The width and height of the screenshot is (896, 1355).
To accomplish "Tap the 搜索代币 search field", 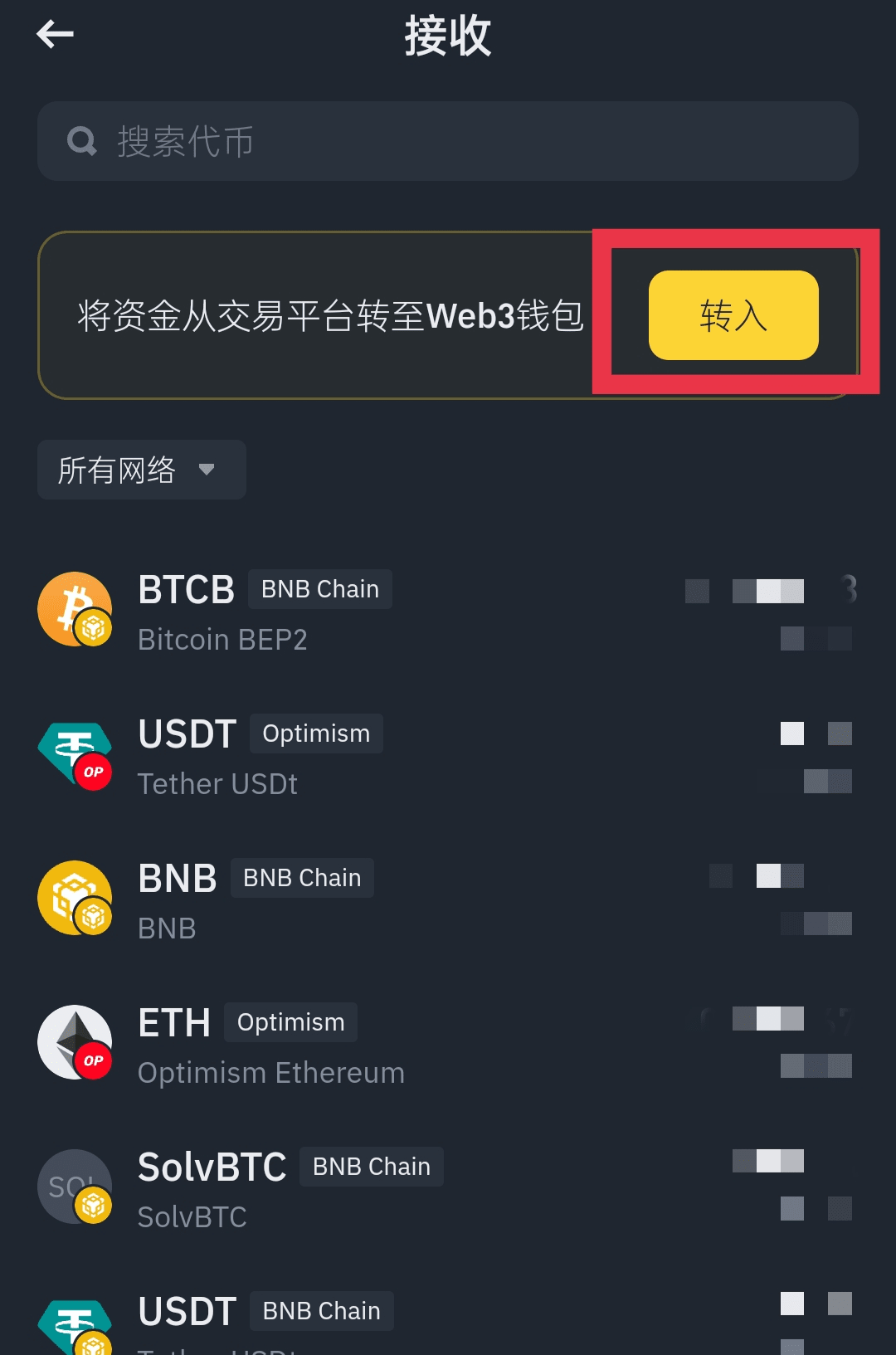I will [448, 142].
